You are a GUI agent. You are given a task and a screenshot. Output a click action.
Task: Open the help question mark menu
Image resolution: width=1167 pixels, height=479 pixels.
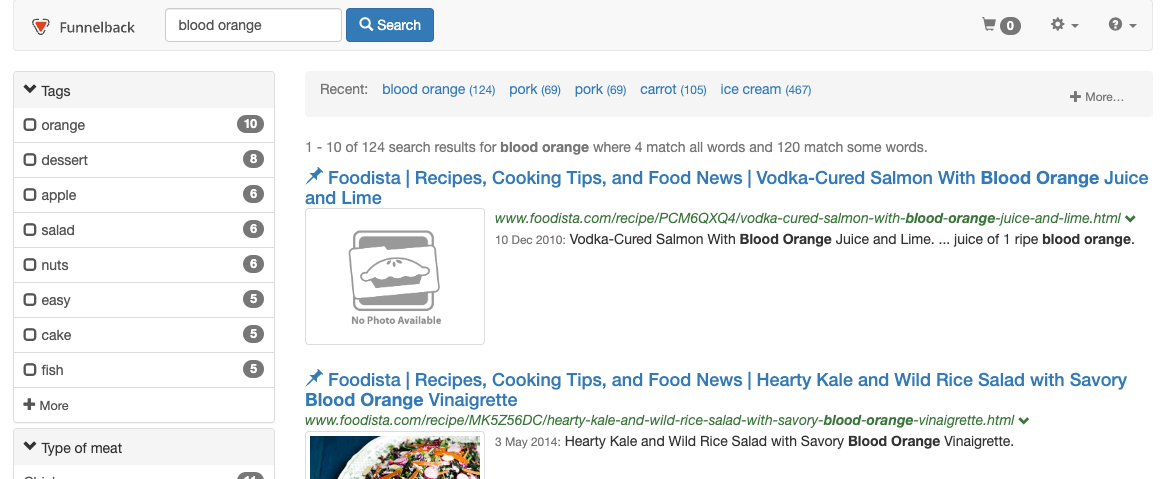tap(1122, 25)
